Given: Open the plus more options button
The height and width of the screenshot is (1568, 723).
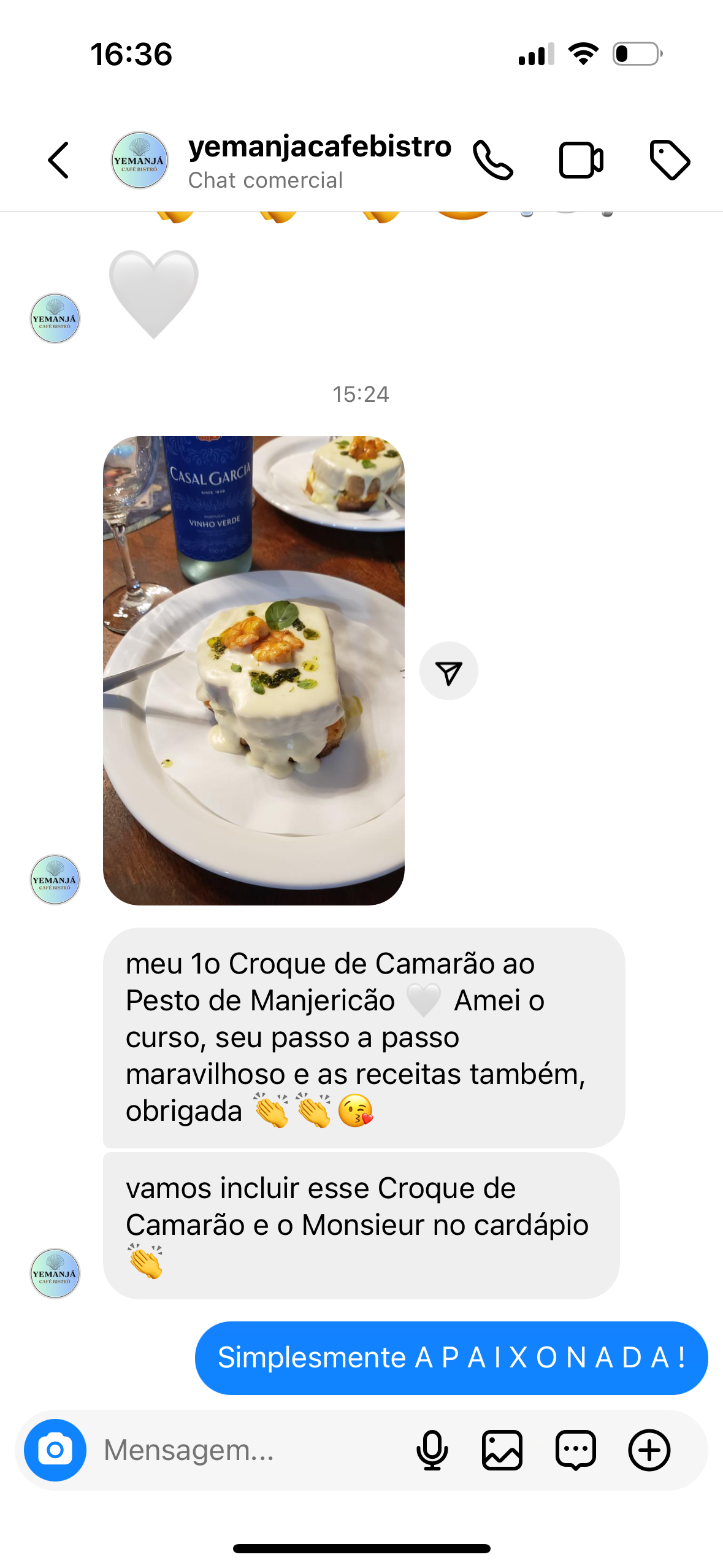Looking at the screenshot, I should point(649,1450).
